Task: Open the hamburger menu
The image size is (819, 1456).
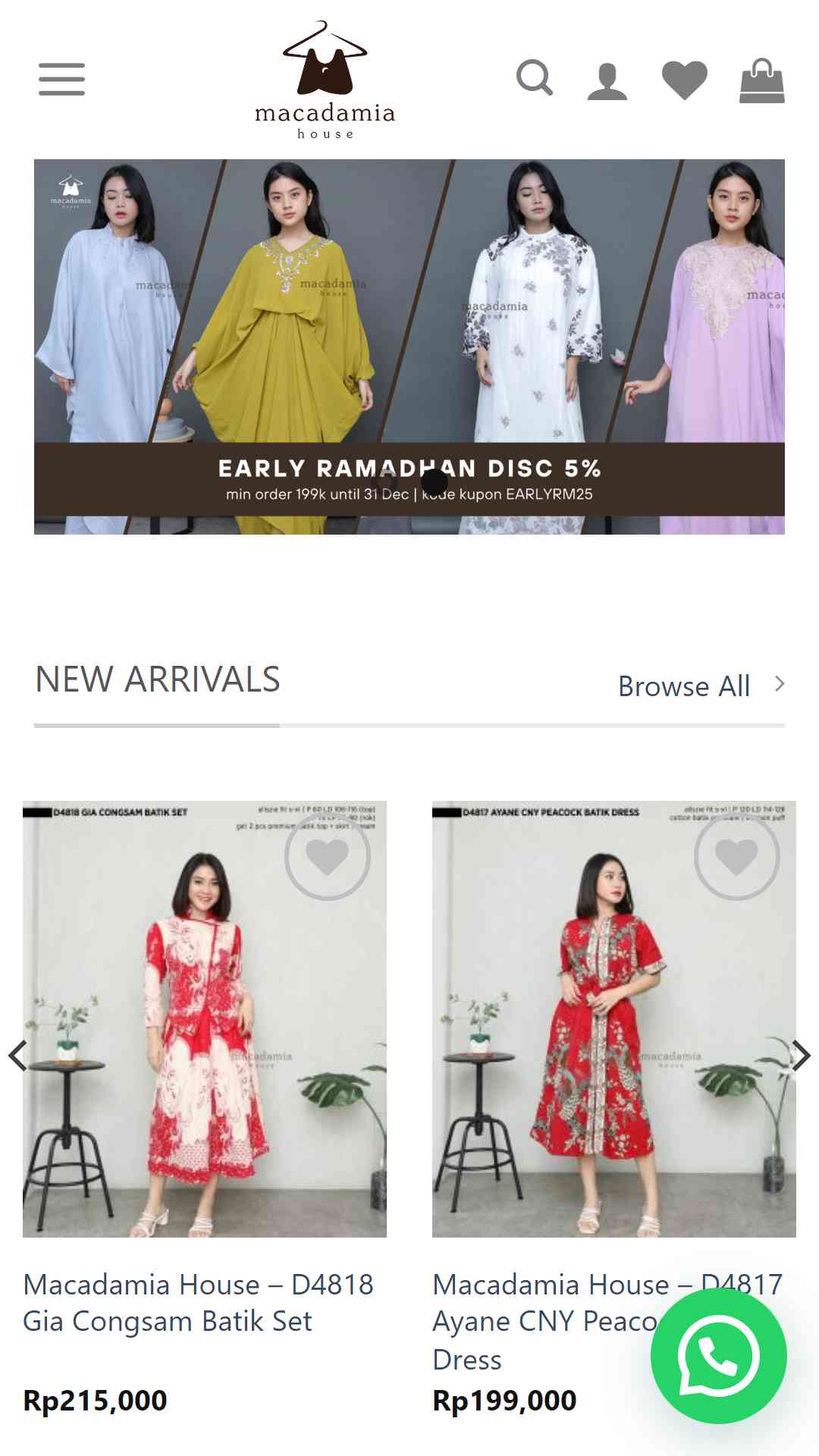Action: coord(61,80)
